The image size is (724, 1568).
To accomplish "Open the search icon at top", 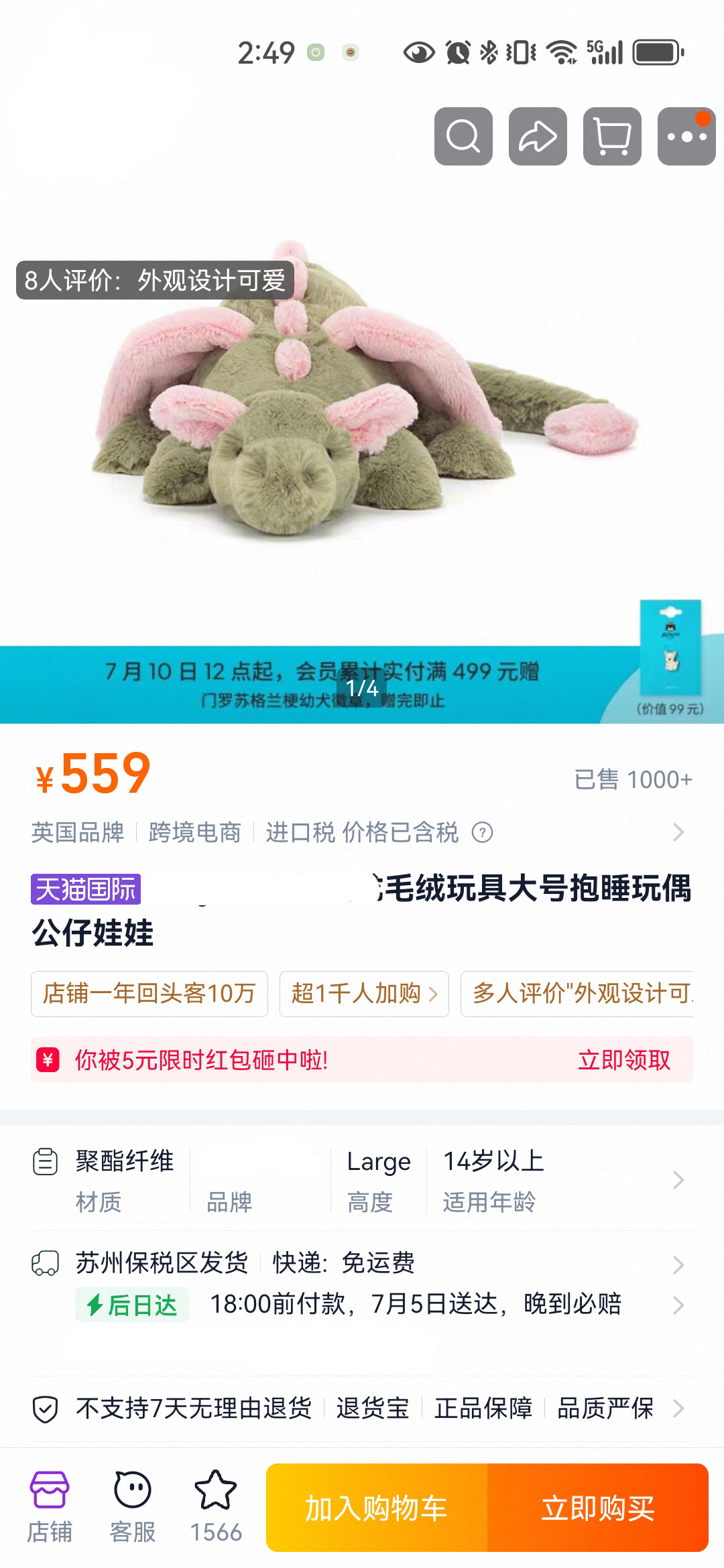I will click(463, 136).
